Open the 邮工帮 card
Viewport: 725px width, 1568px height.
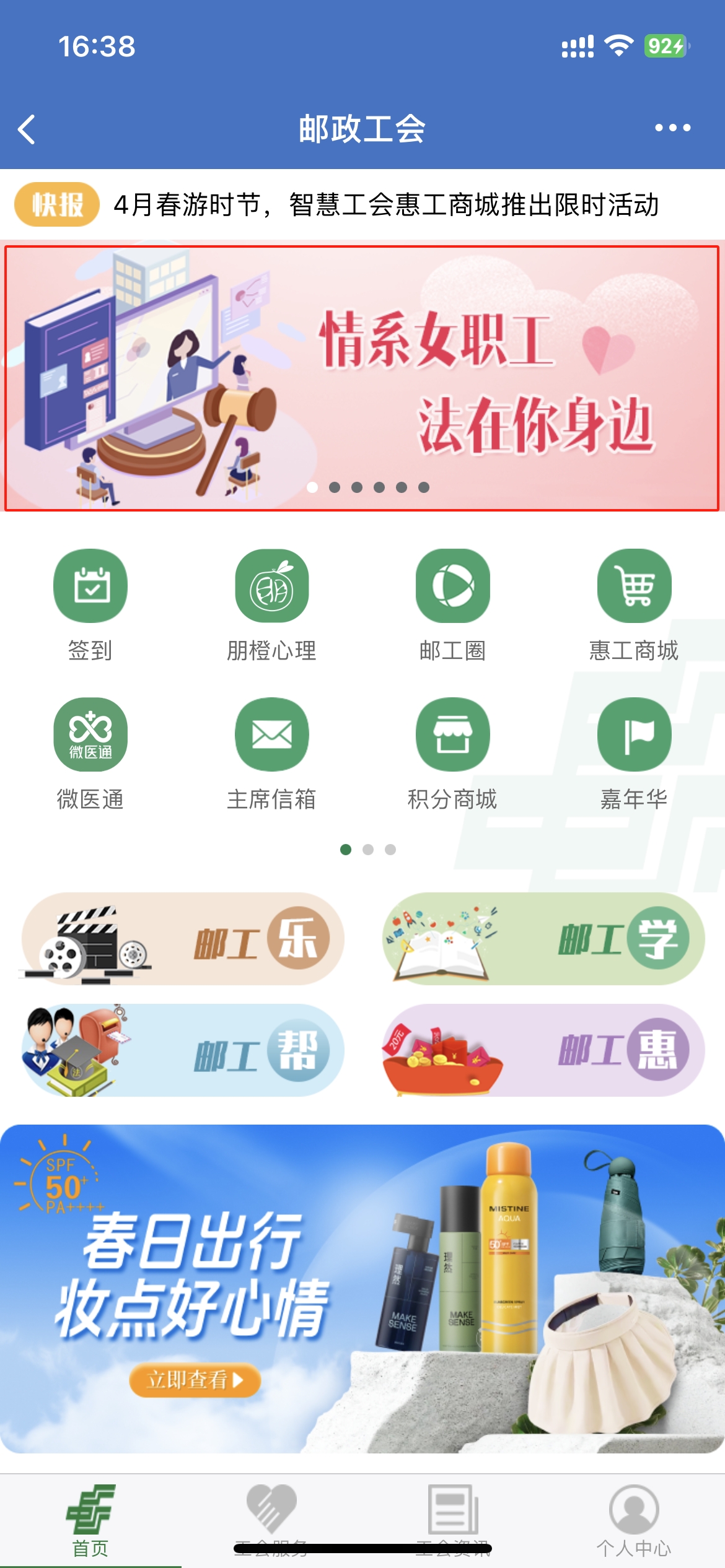point(183,1050)
